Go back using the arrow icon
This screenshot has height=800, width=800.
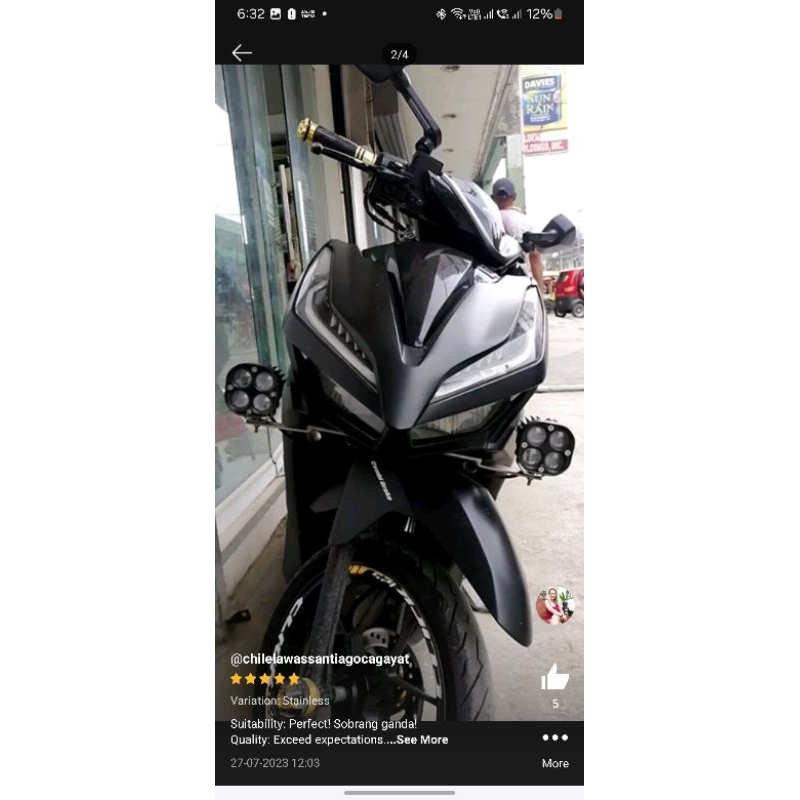coord(241,53)
